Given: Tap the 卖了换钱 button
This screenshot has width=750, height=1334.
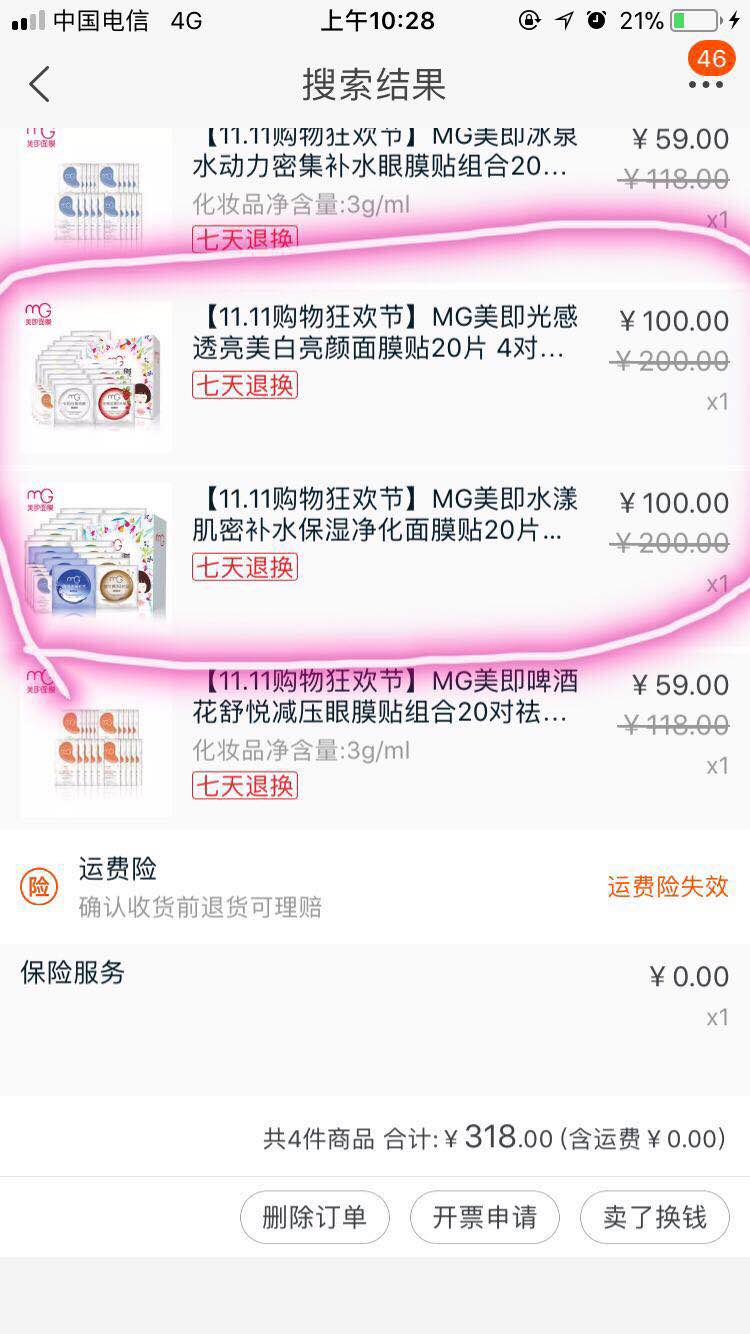Looking at the screenshot, I should [655, 1217].
